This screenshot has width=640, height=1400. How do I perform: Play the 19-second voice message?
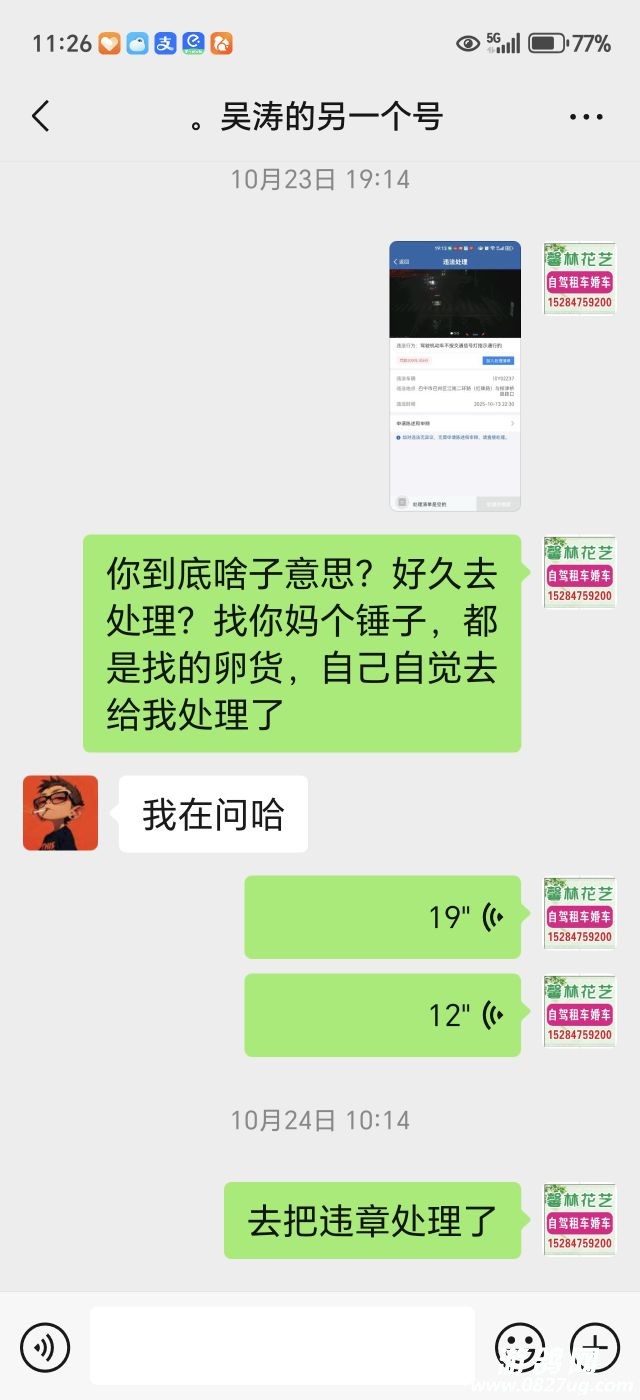382,917
